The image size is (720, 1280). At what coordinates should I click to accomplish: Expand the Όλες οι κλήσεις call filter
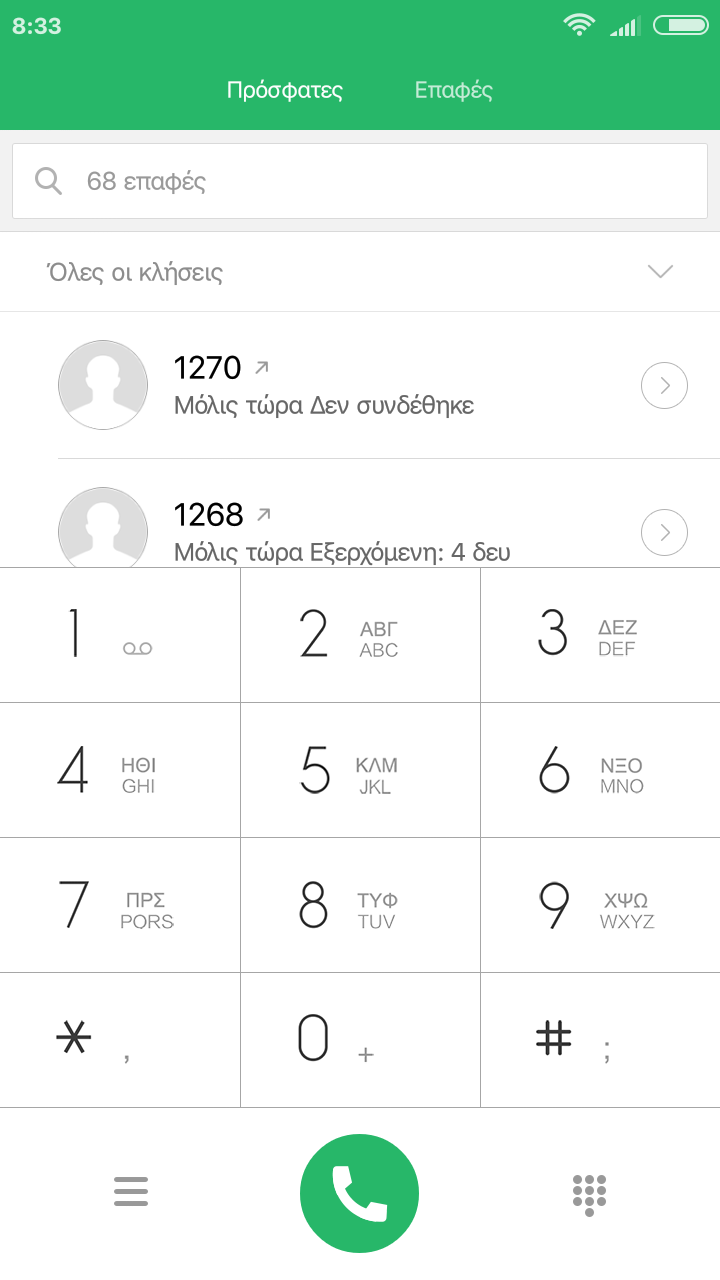[660, 272]
